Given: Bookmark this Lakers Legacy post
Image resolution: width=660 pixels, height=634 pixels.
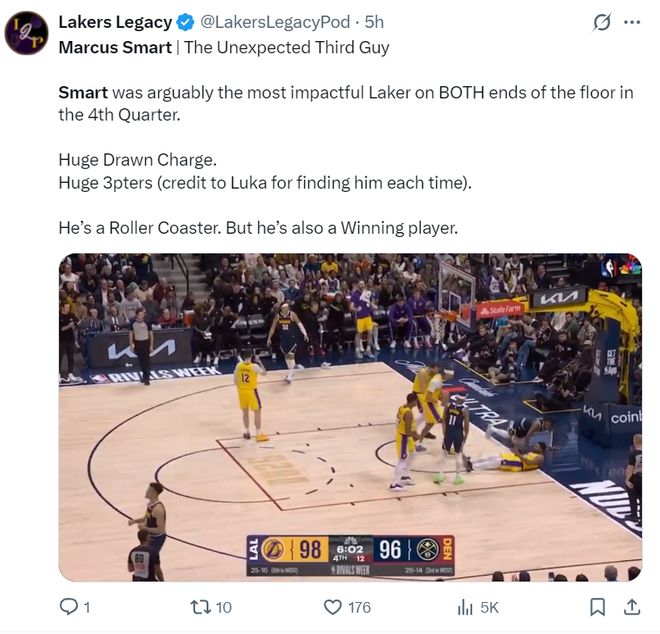Looking at the screenshot, I should pyautogui.click(x=597, y=607).
